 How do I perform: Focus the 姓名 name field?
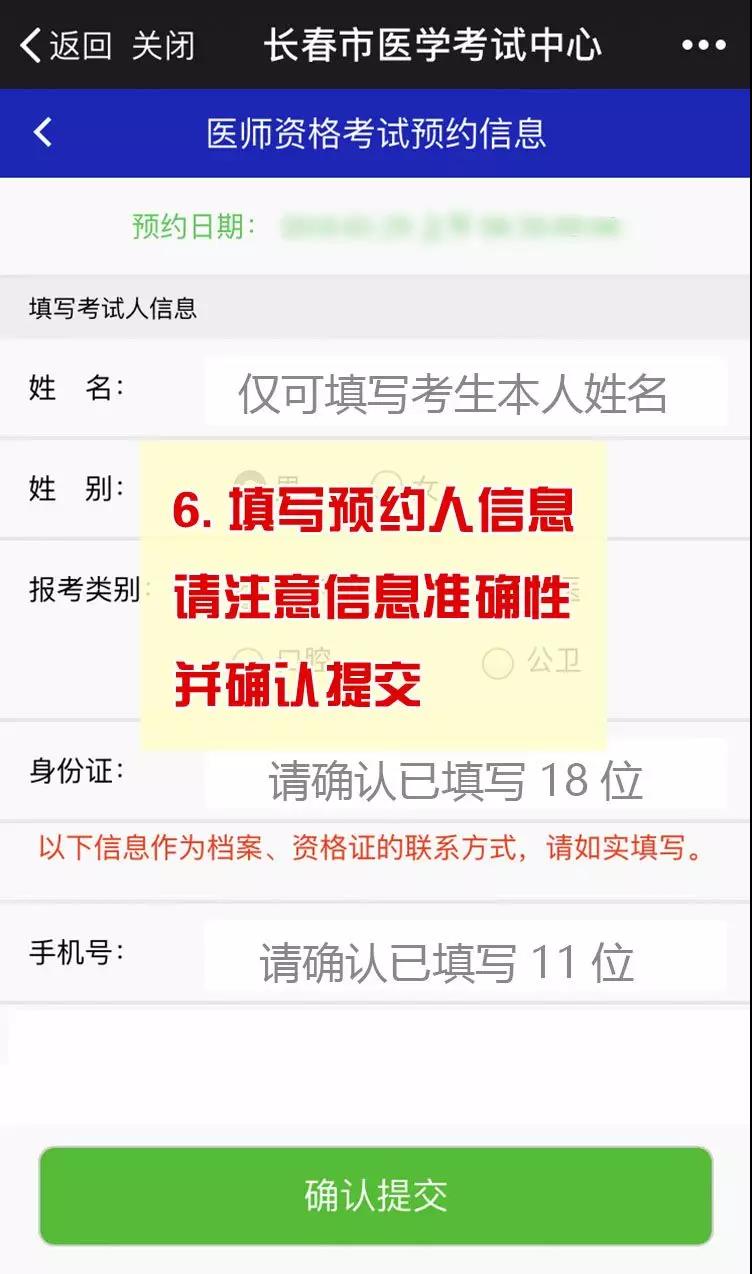tap(465, 392)
